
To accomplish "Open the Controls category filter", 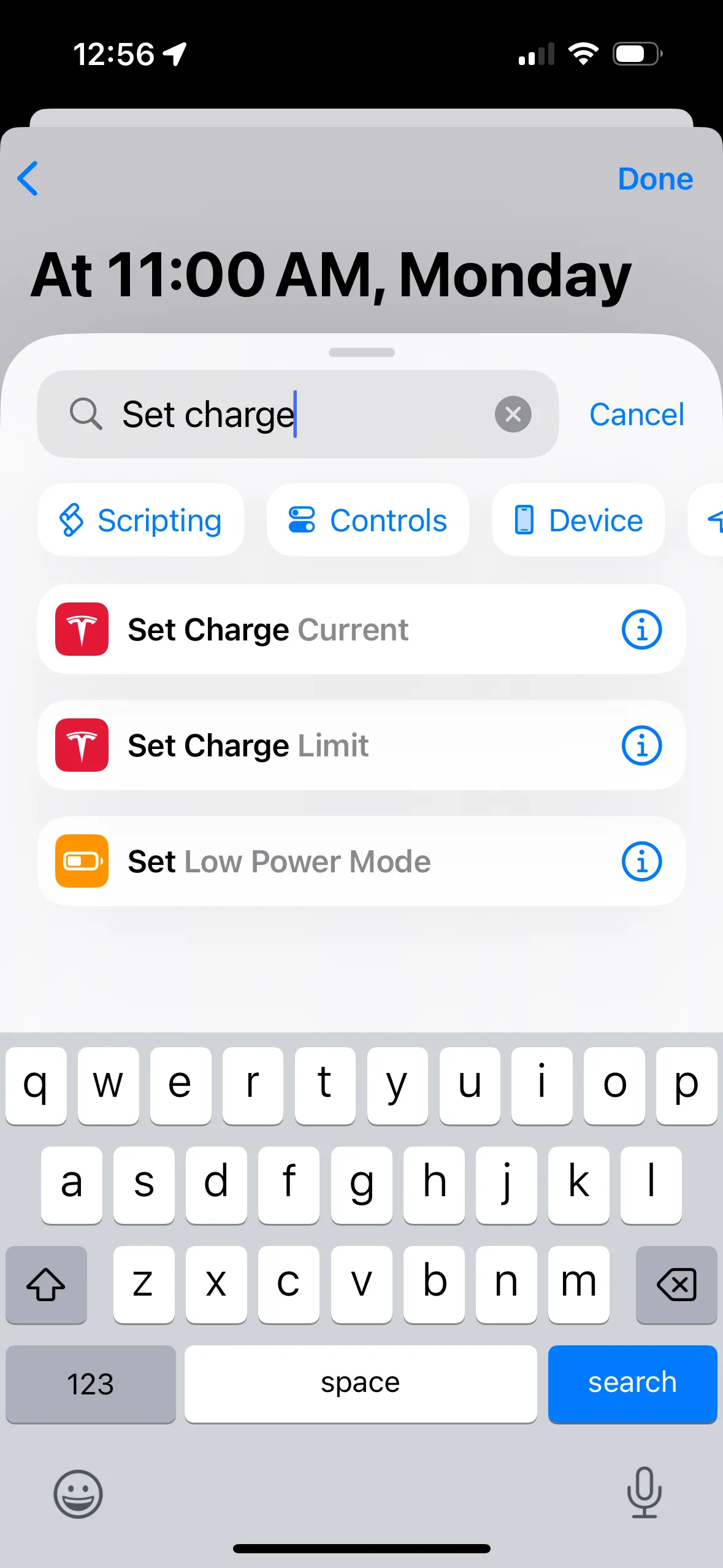I will pyautogui.click(x=367, y=520).
